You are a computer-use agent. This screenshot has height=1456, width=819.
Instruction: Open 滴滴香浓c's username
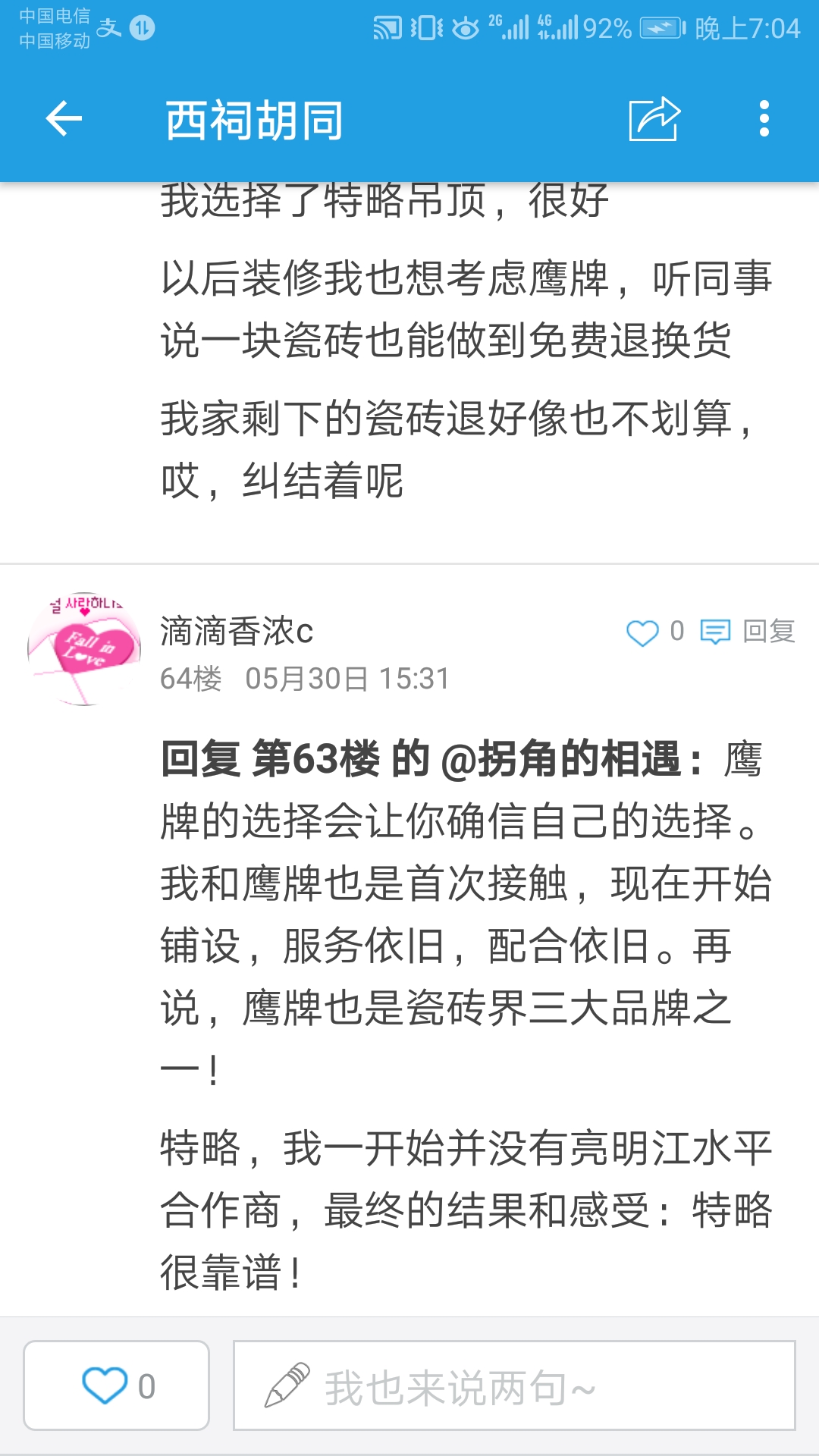pyautogui.click(x=237, y=632)
